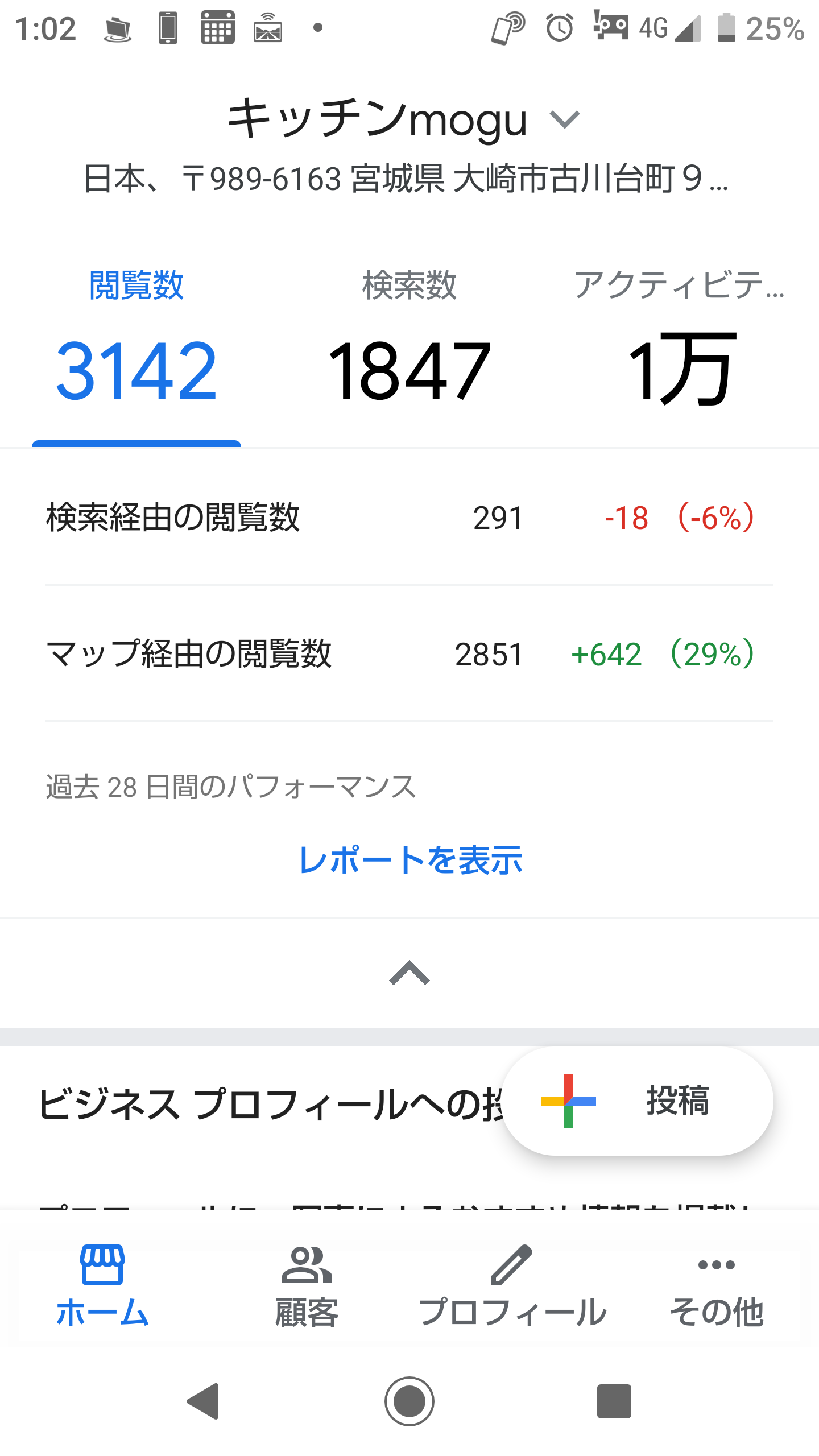
Task: Tap the system back button
Action: point(204,1401)
